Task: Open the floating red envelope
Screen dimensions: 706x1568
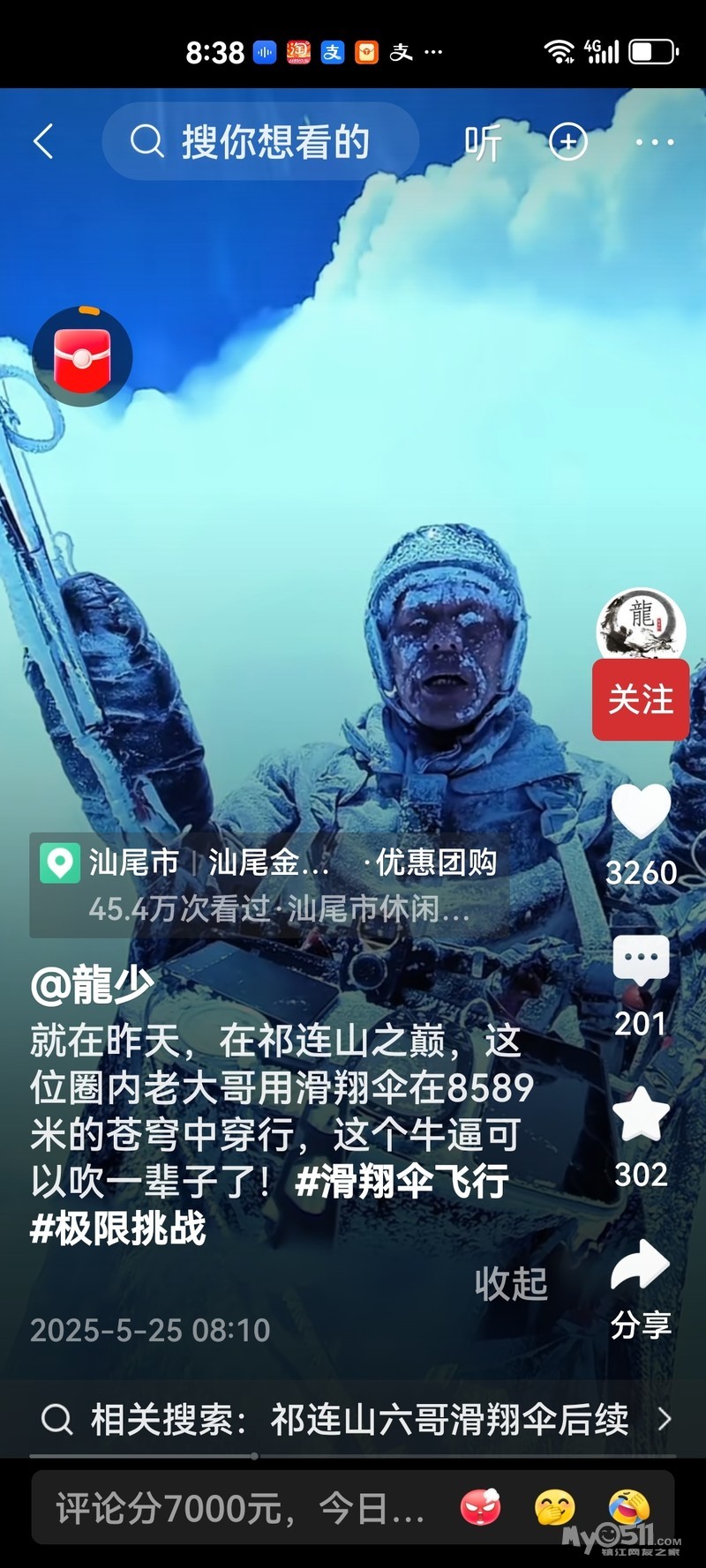Action: coord(82,357)
